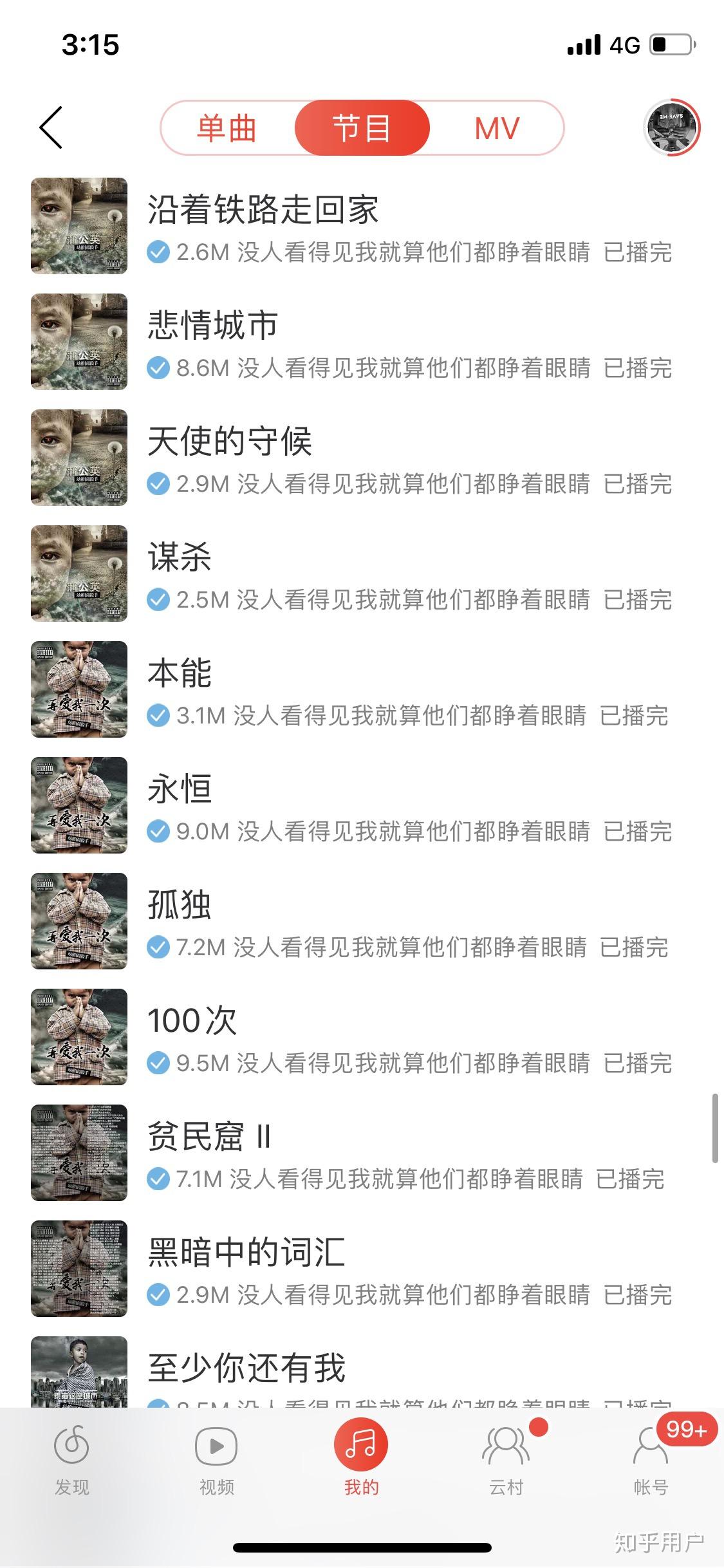Play 贫民窟 II

click(x=209, y=1137)
